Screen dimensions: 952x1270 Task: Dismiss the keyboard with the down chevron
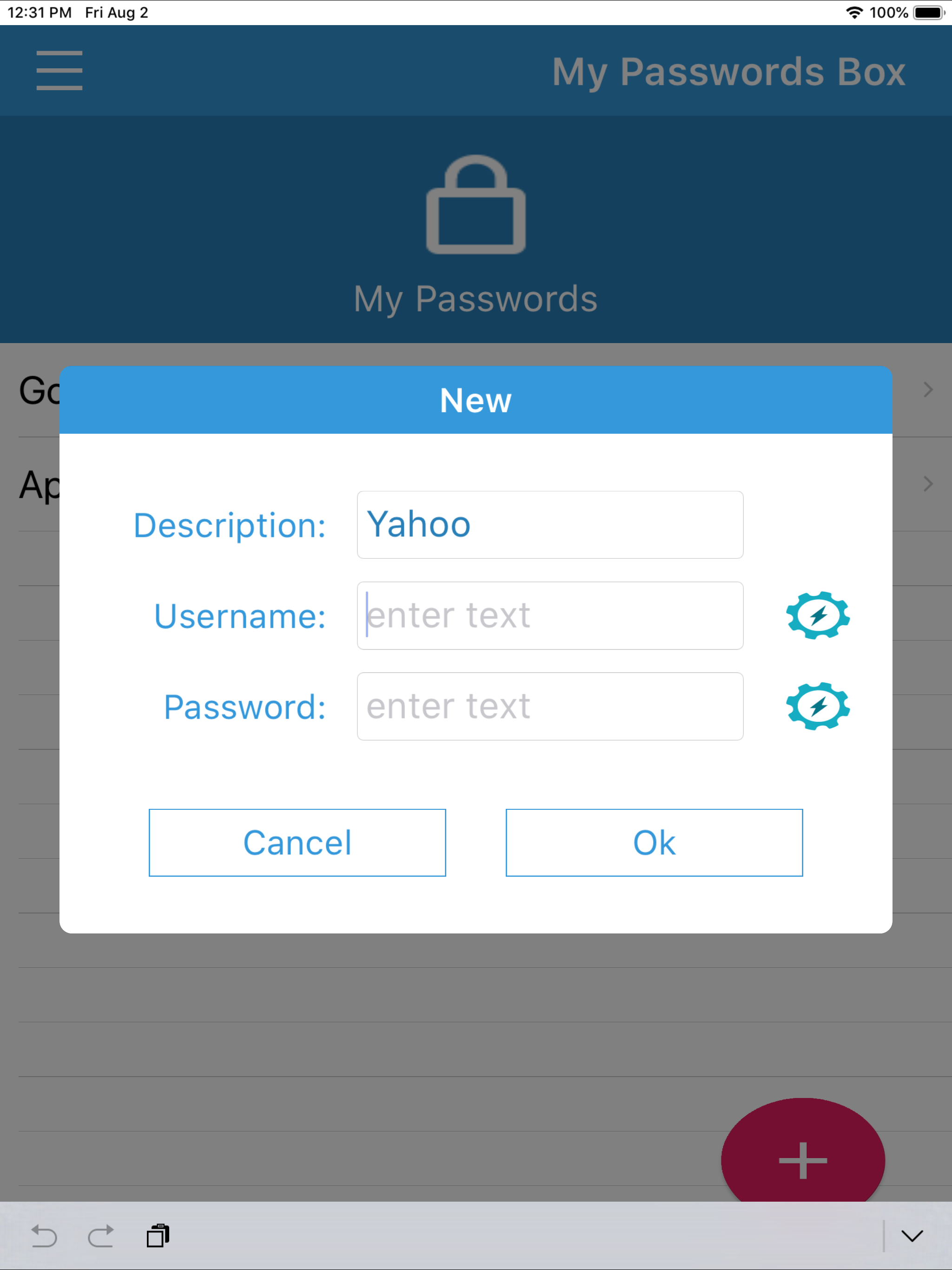(x=912, y=1236)
